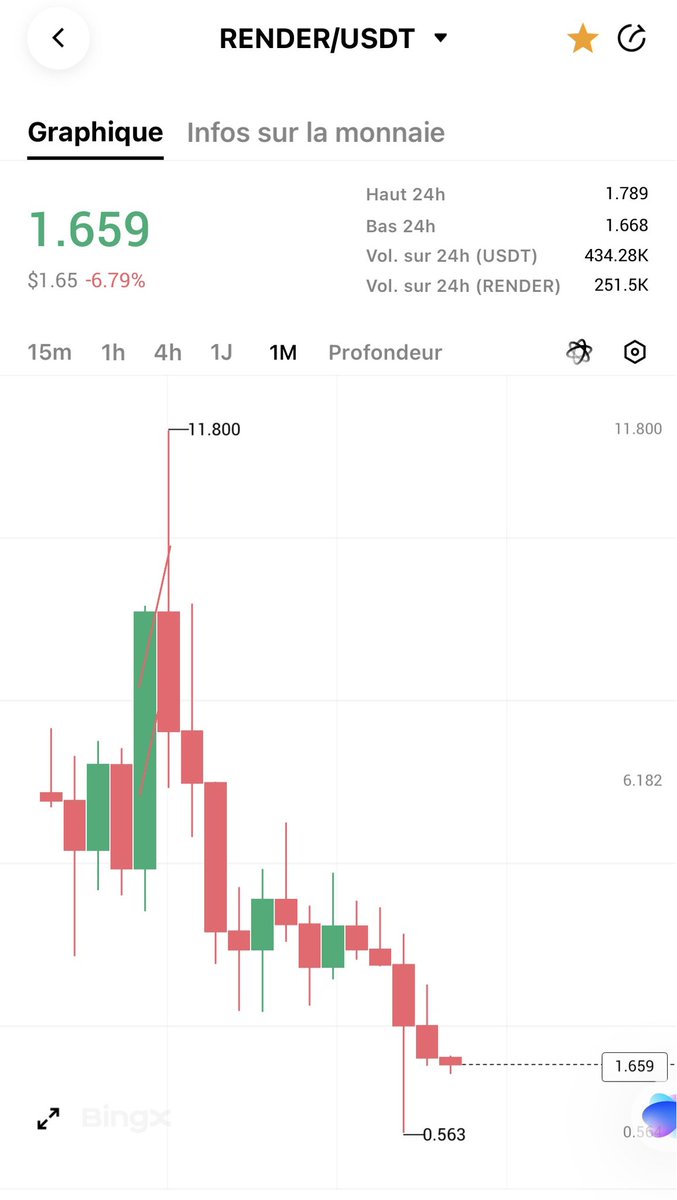Show the Profondeur depth chart
This screenshot has height=1200, width=677.
385,352
